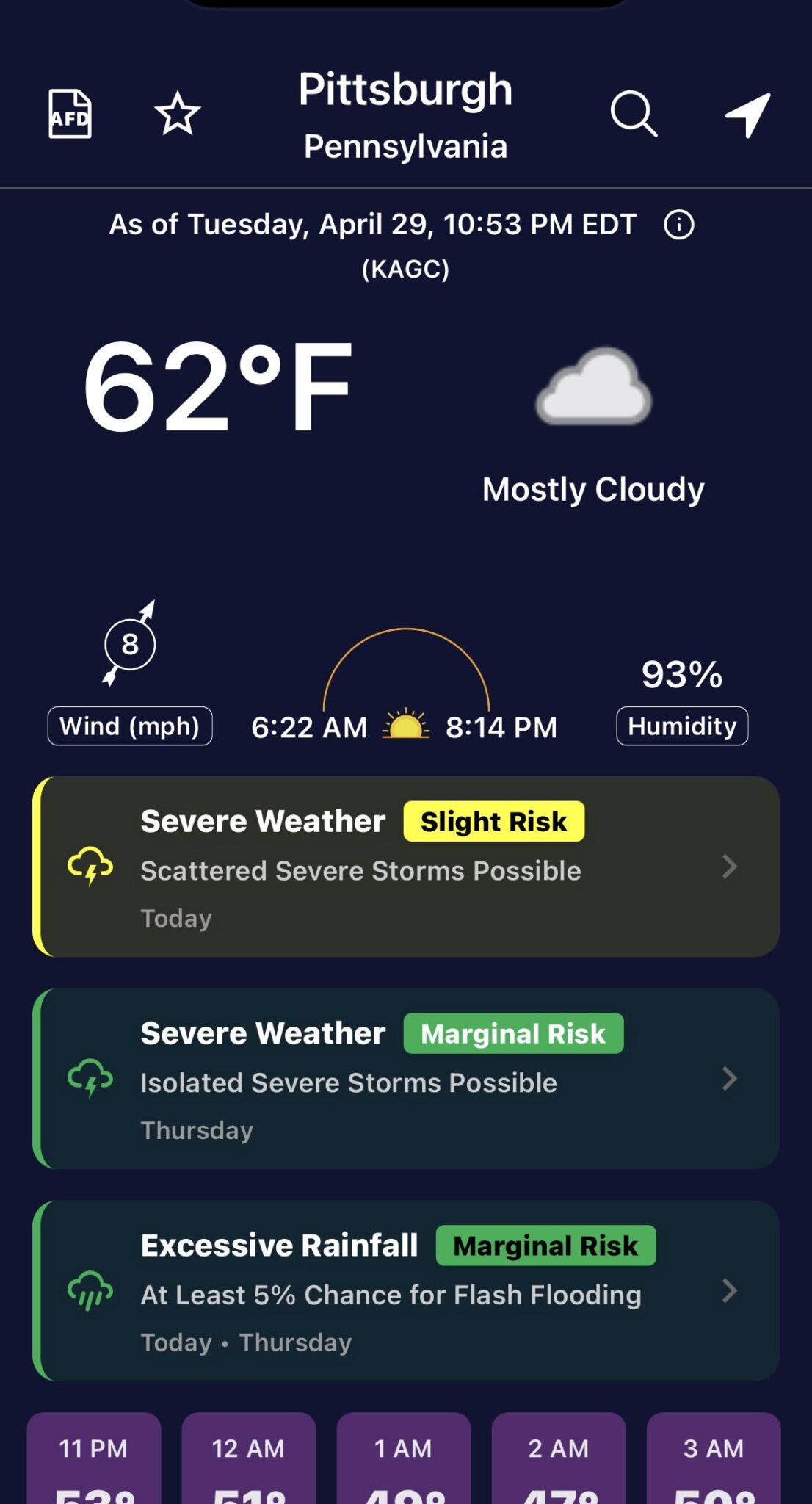The image size is (812, 1504).
Task: Tap the Humidity label
Action: [681, 726]
